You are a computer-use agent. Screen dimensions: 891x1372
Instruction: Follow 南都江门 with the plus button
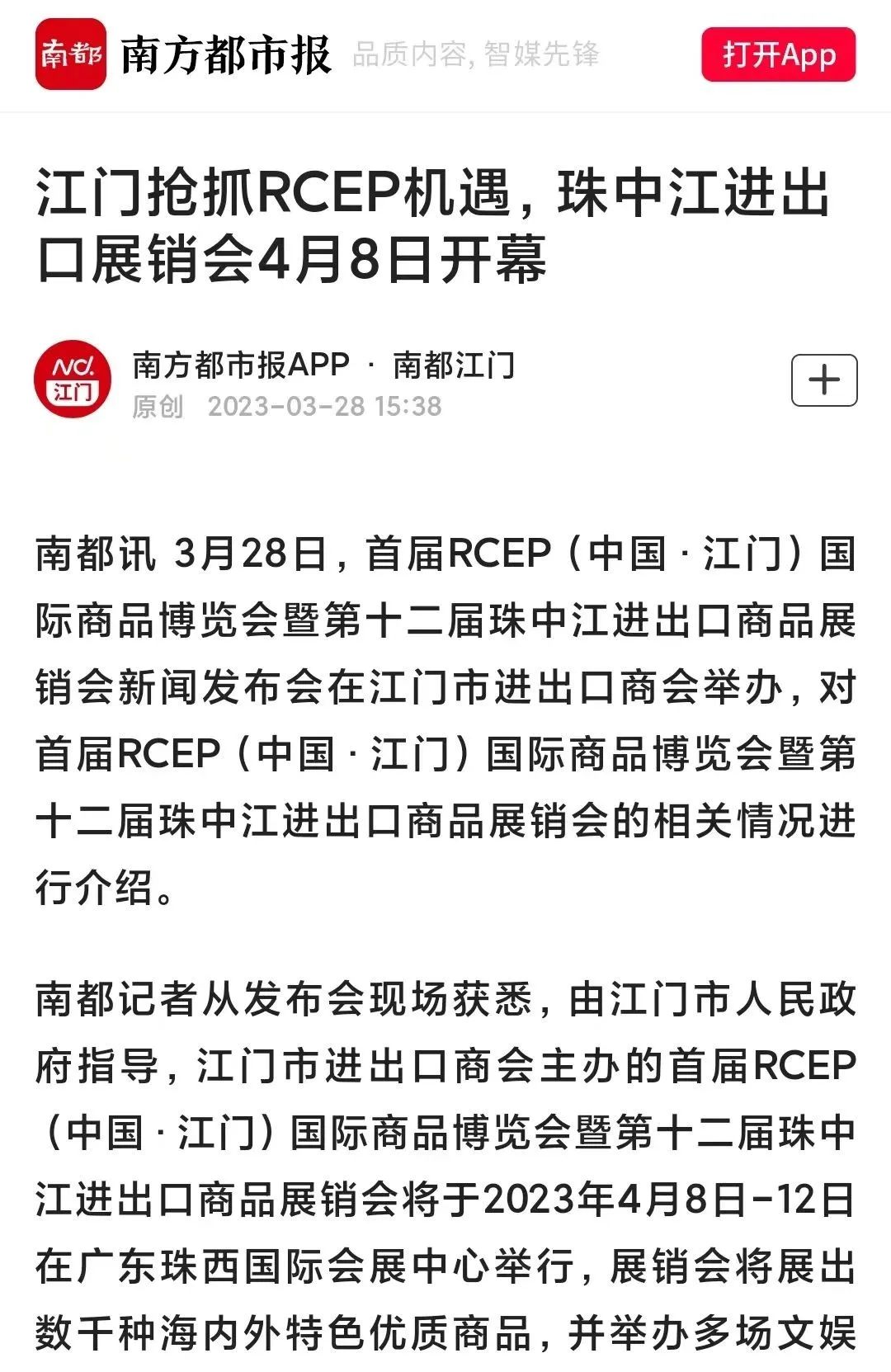(823, 380)
